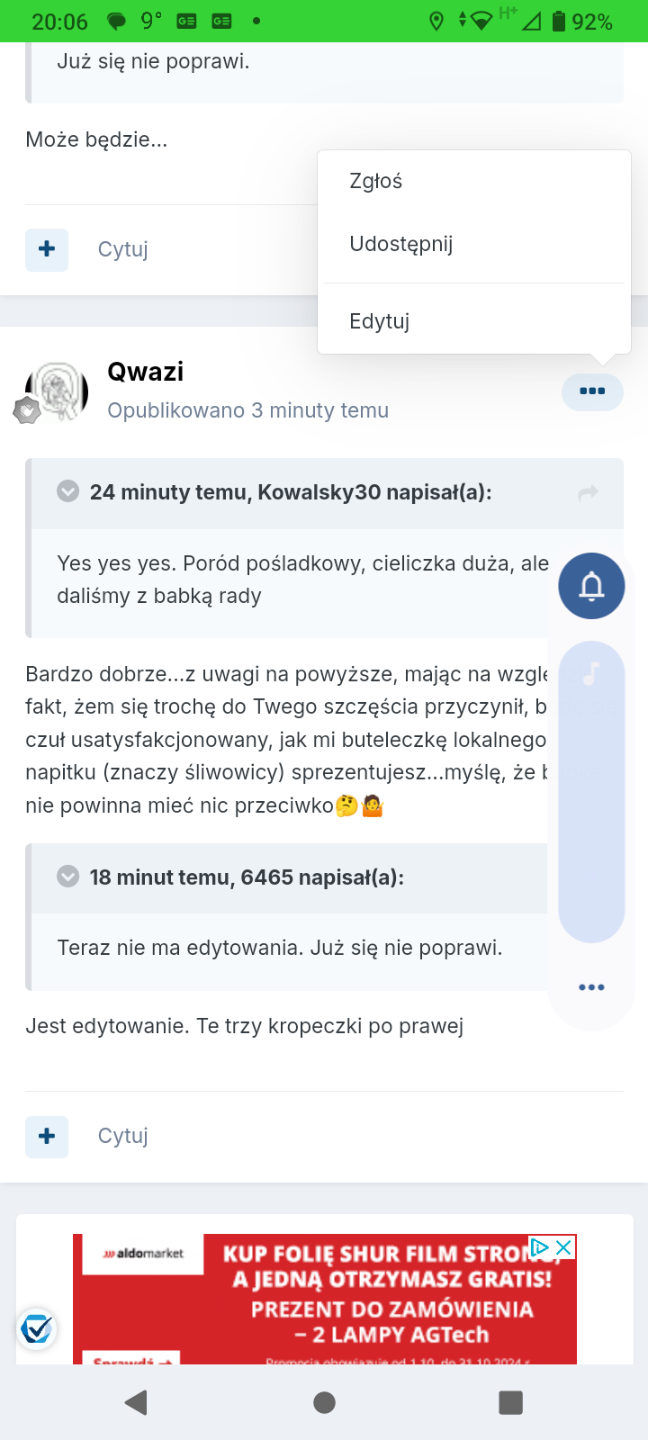Viewport: 648px width, 1440px height.
Task: Tap Cytuj under the Może będzie post
Action: click(x=123, y=249)
